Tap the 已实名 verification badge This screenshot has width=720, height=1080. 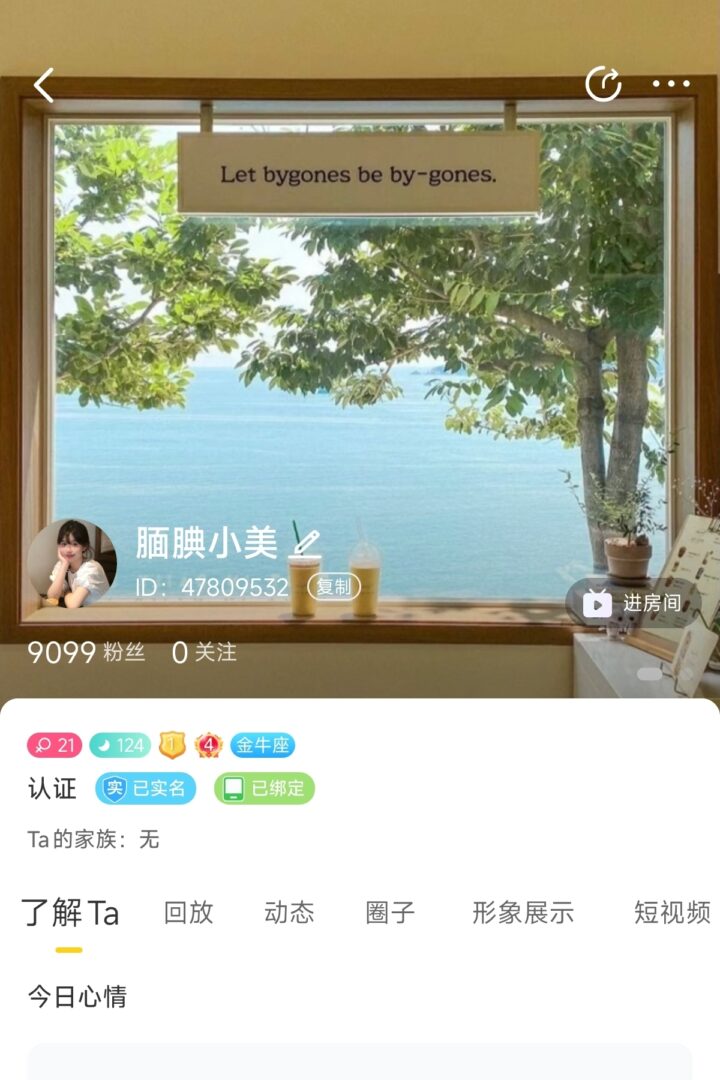pyautogui.click(x=146, y=788)
